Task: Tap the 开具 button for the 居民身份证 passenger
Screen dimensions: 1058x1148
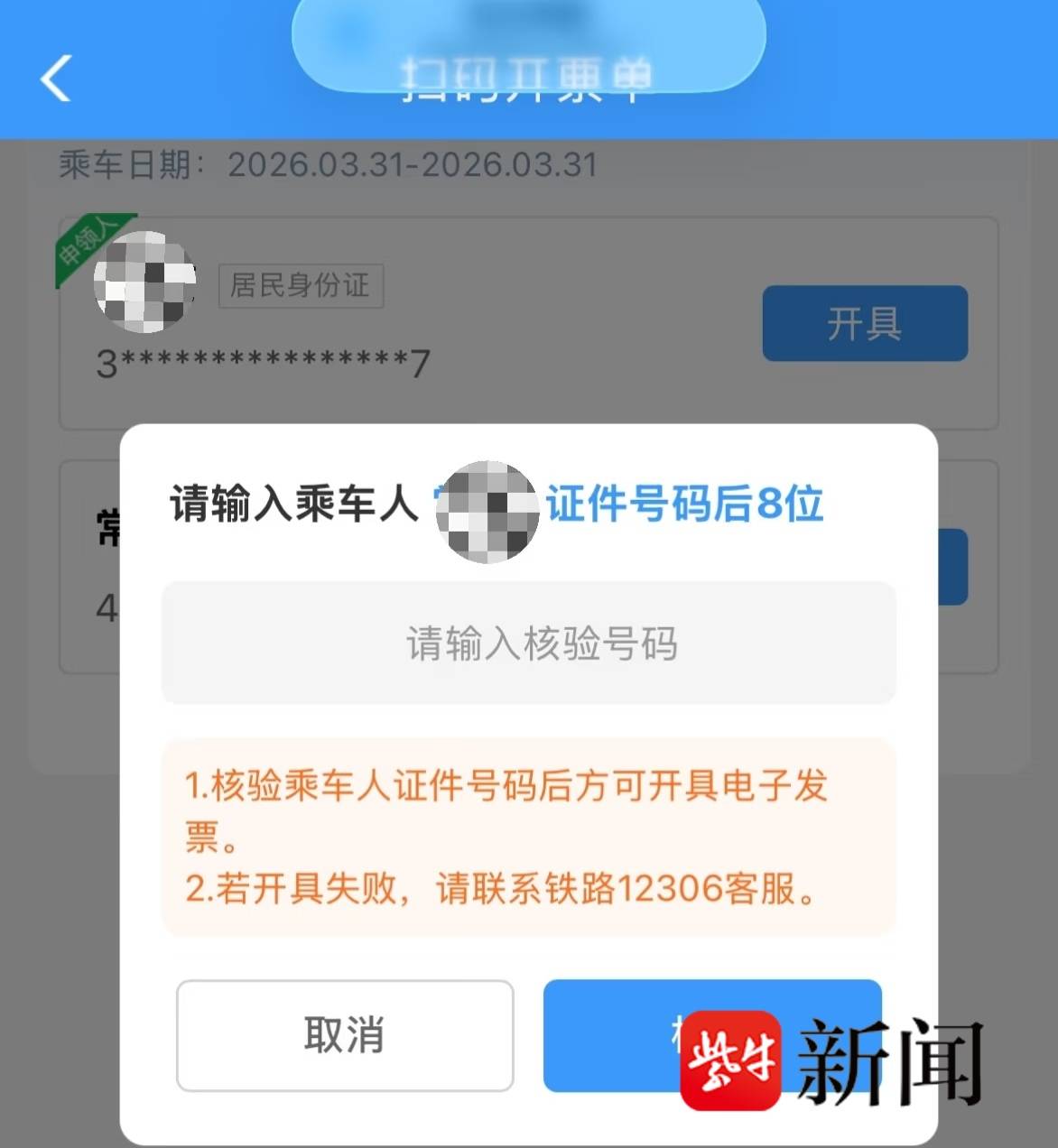Action: 864,323
